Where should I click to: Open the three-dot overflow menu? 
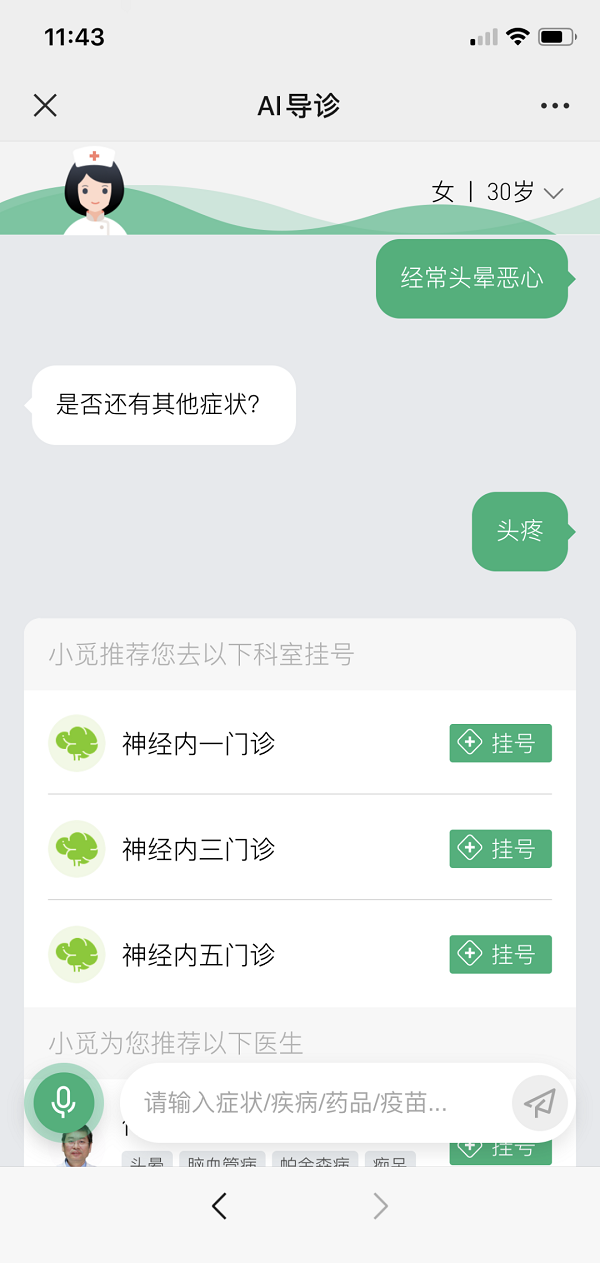[x=554, y=105]
